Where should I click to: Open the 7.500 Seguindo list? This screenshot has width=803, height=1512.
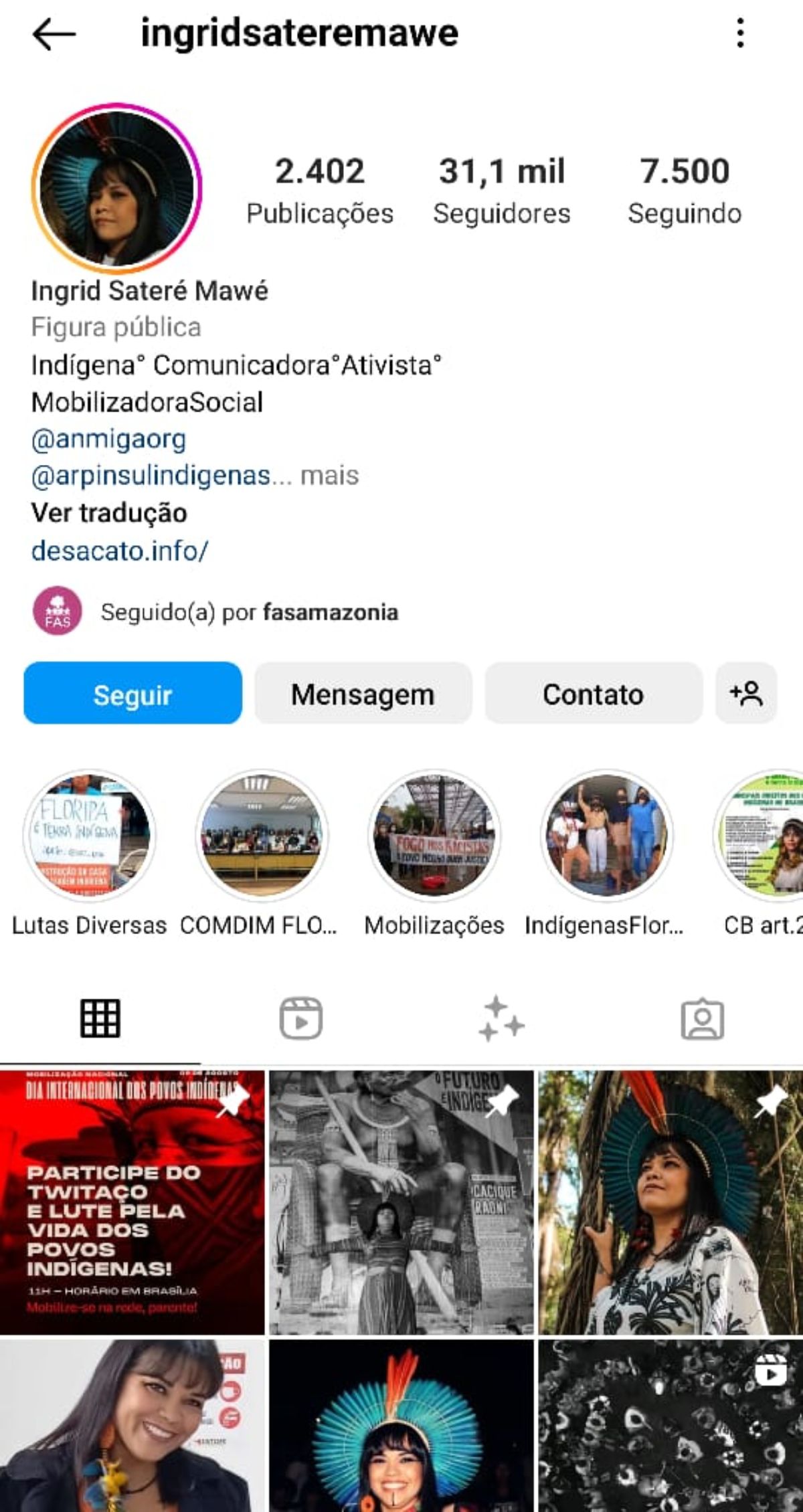[684, 189]
